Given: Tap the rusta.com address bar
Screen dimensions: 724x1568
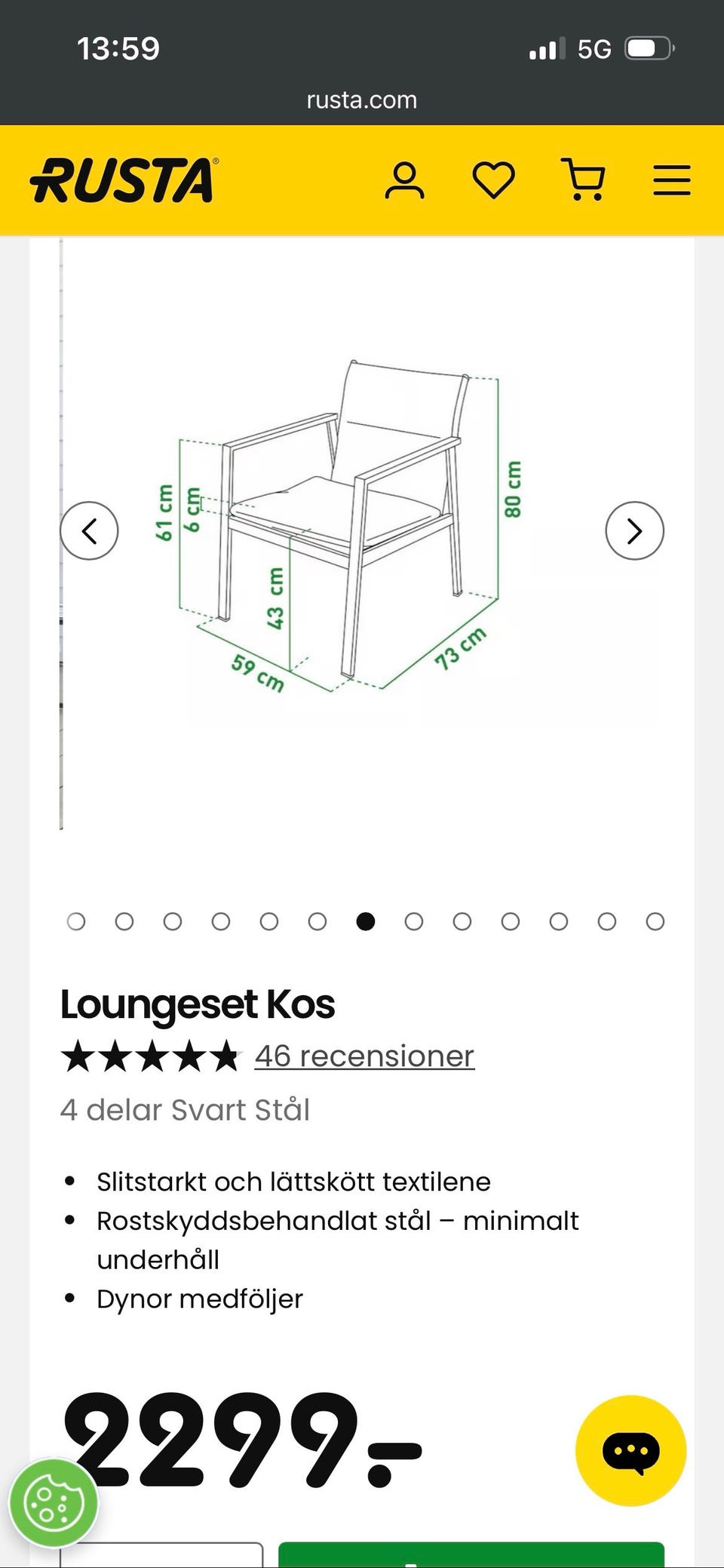Looking at the screenshot, I should (x=362, y=100).
